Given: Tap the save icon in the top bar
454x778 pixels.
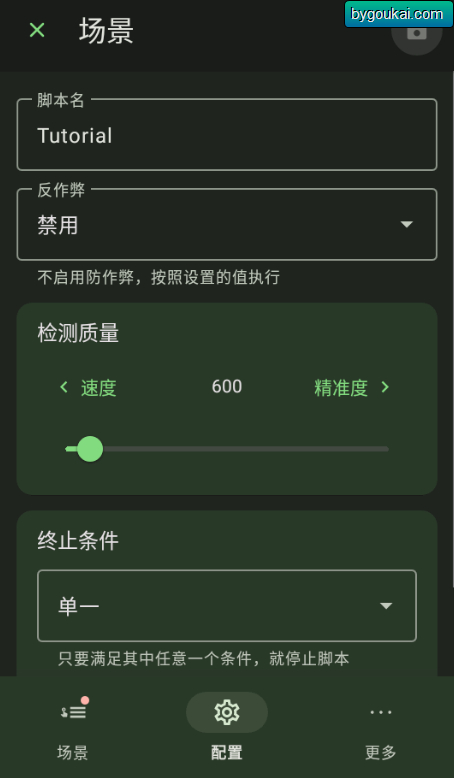Looking at the screenshot, I should (417, 31).
